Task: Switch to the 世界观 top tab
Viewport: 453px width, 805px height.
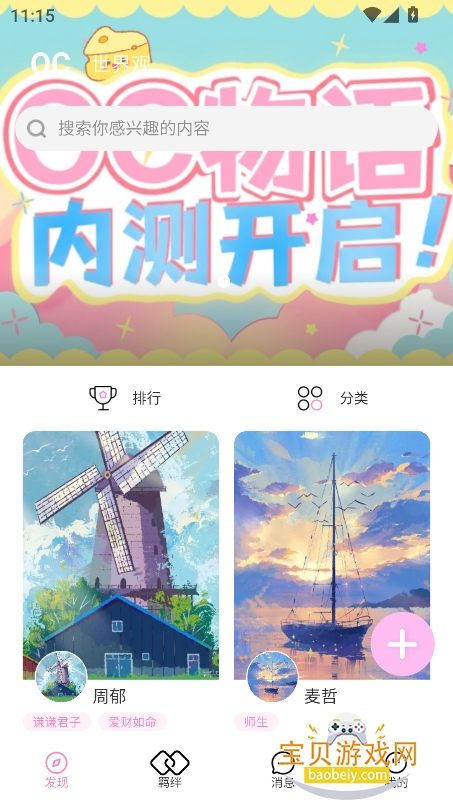Action: tap(121, 64)
